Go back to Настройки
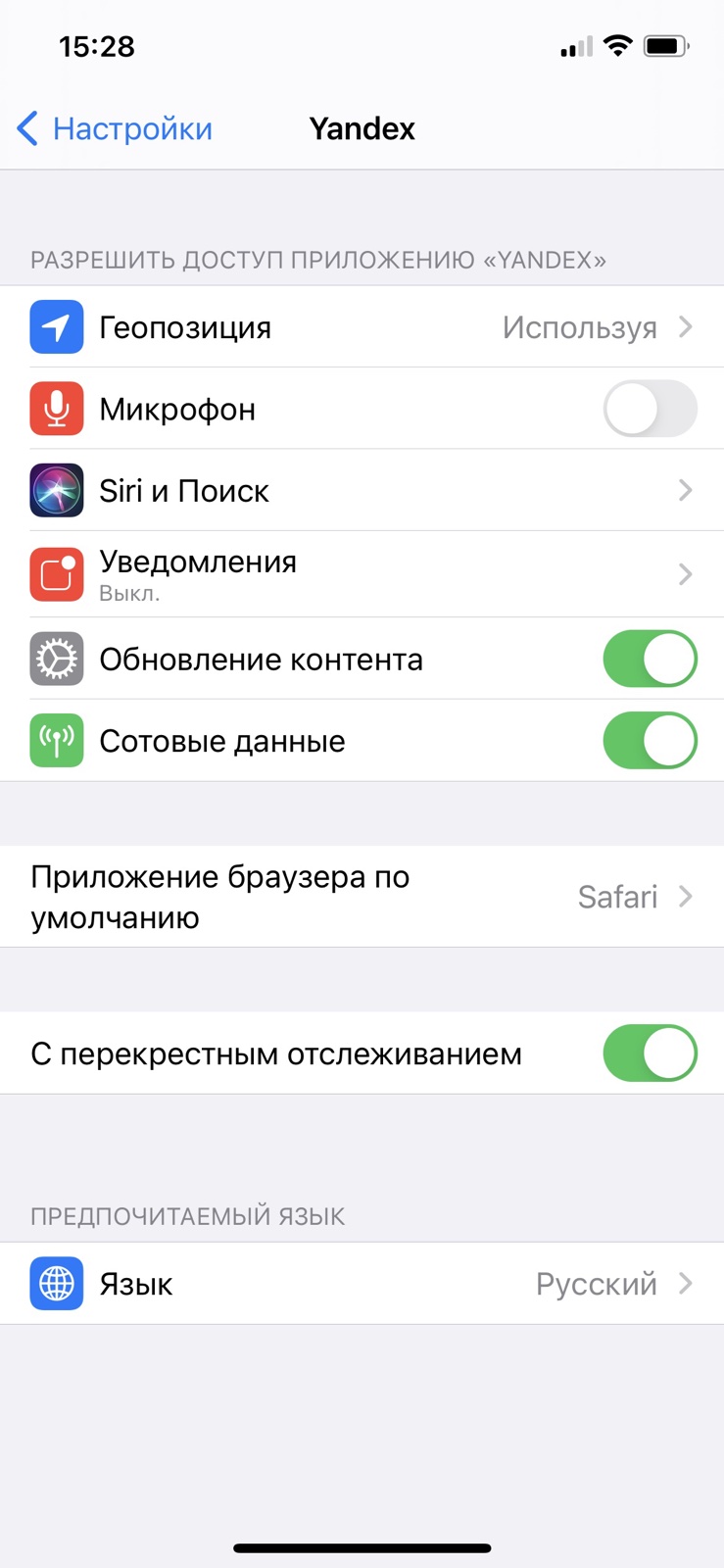The height and width of the screenshot is (1568, 724). (116, 128)
